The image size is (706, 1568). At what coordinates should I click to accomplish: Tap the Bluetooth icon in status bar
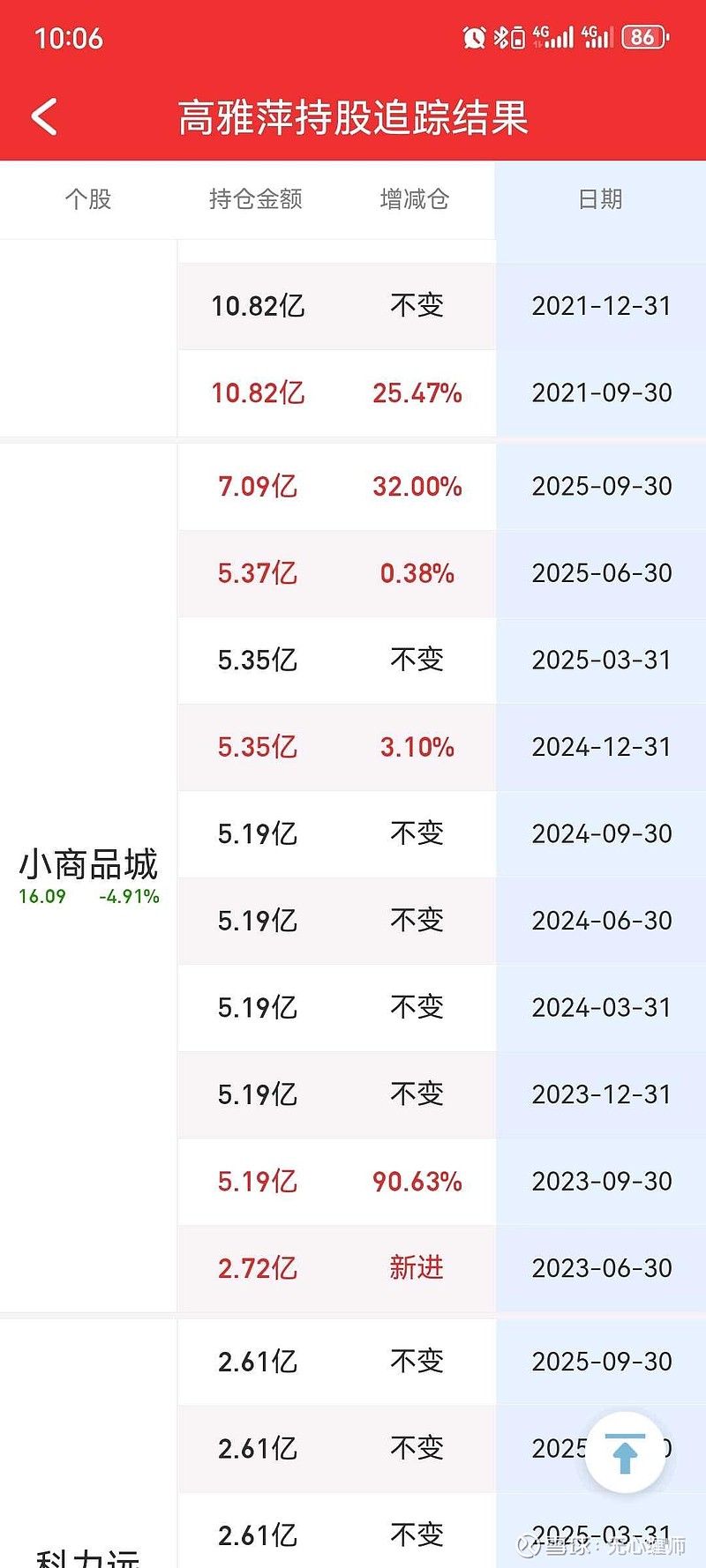click(x=503, y=38)
